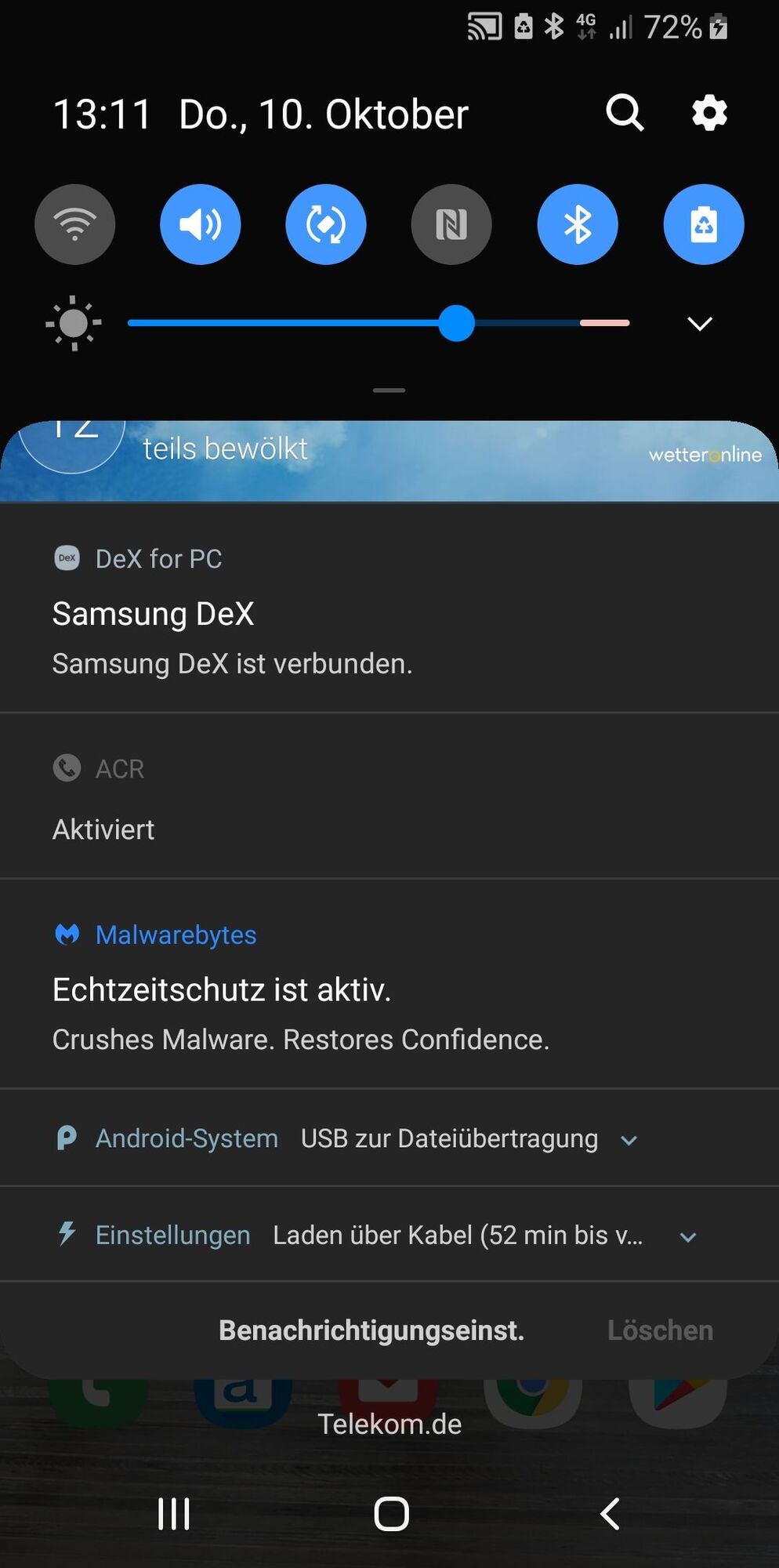The width and height of the screenshot is (779, 1568).
Task: Toggle the sound mode
Action: pos(201,225)
